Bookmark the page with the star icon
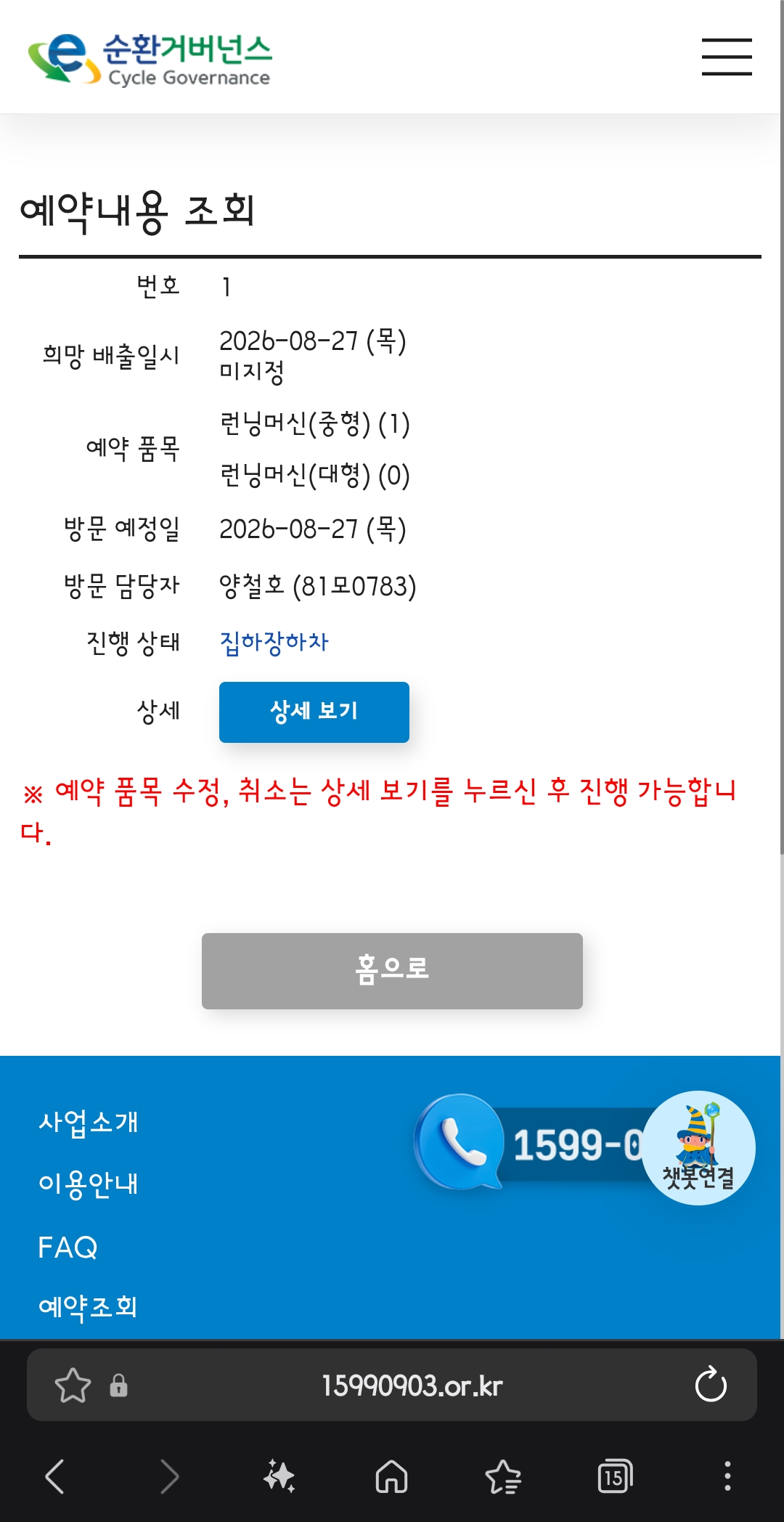This screenshot has width=784, height=1522. pyautogui.click(x=73, y=1385)
